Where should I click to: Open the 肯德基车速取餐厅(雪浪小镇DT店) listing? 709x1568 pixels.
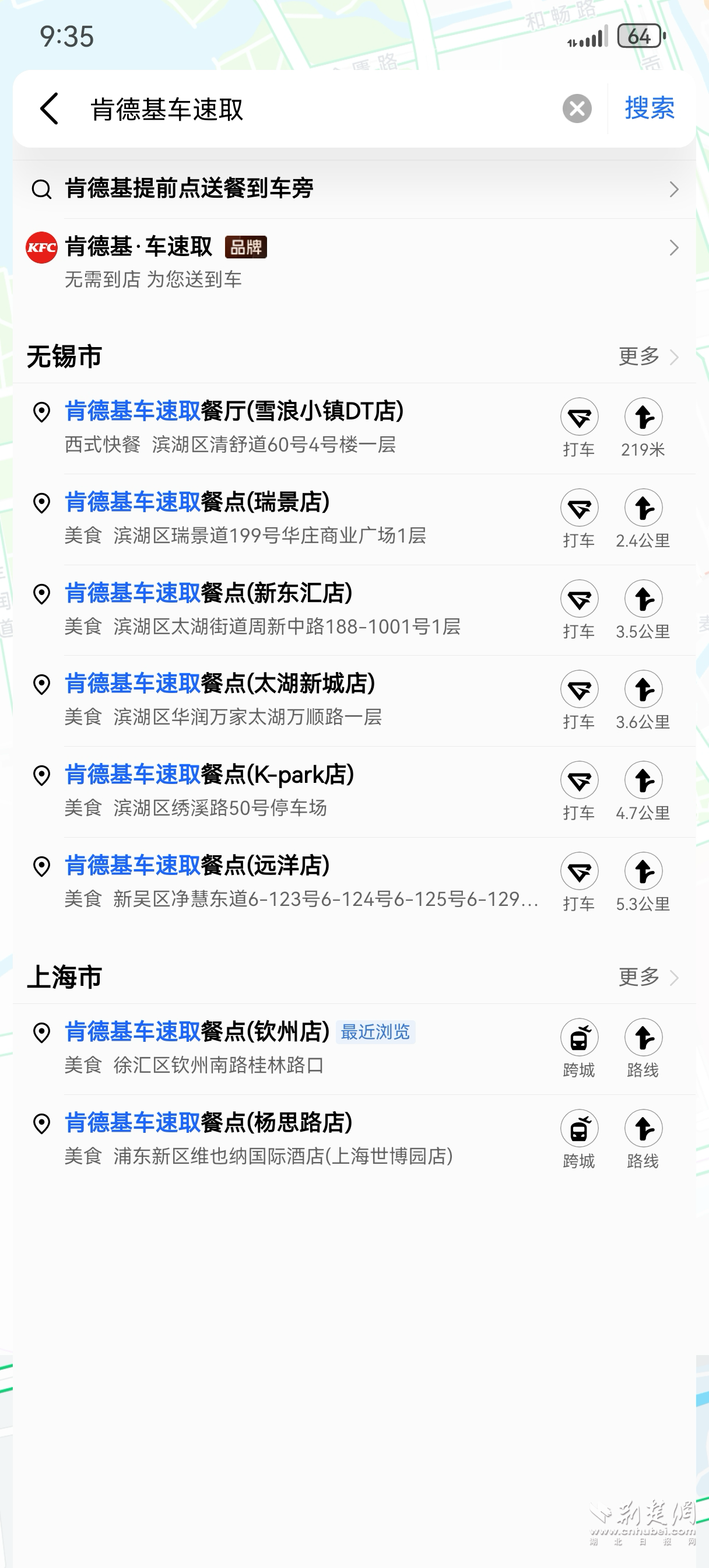pos(234,411)
